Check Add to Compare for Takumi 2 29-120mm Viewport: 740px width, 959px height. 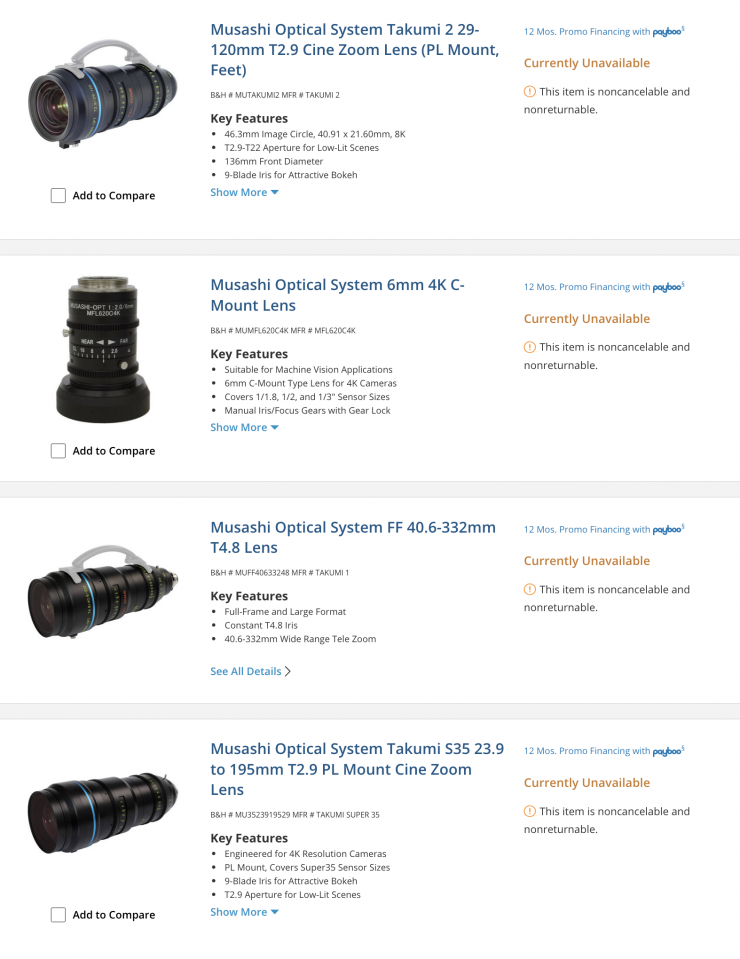tap(59, 196)
